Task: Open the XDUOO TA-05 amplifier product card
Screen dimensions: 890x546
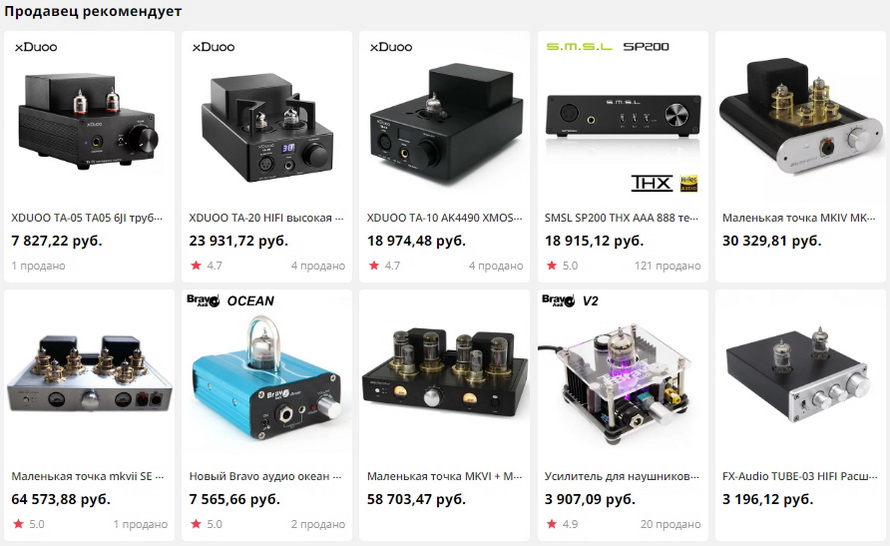Action: (x=90, y=120)
